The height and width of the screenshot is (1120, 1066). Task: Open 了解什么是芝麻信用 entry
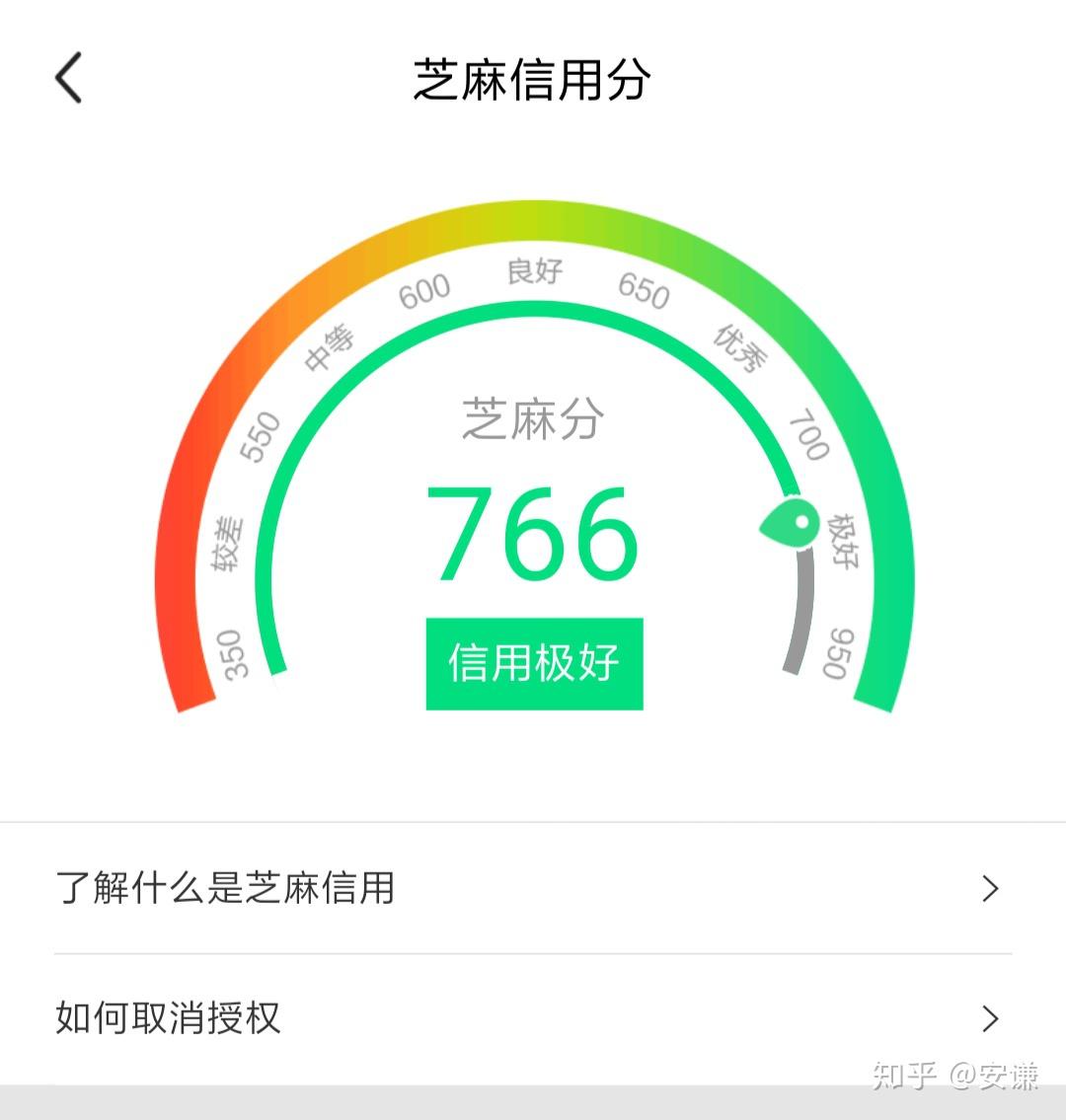[x=225, y=889]
